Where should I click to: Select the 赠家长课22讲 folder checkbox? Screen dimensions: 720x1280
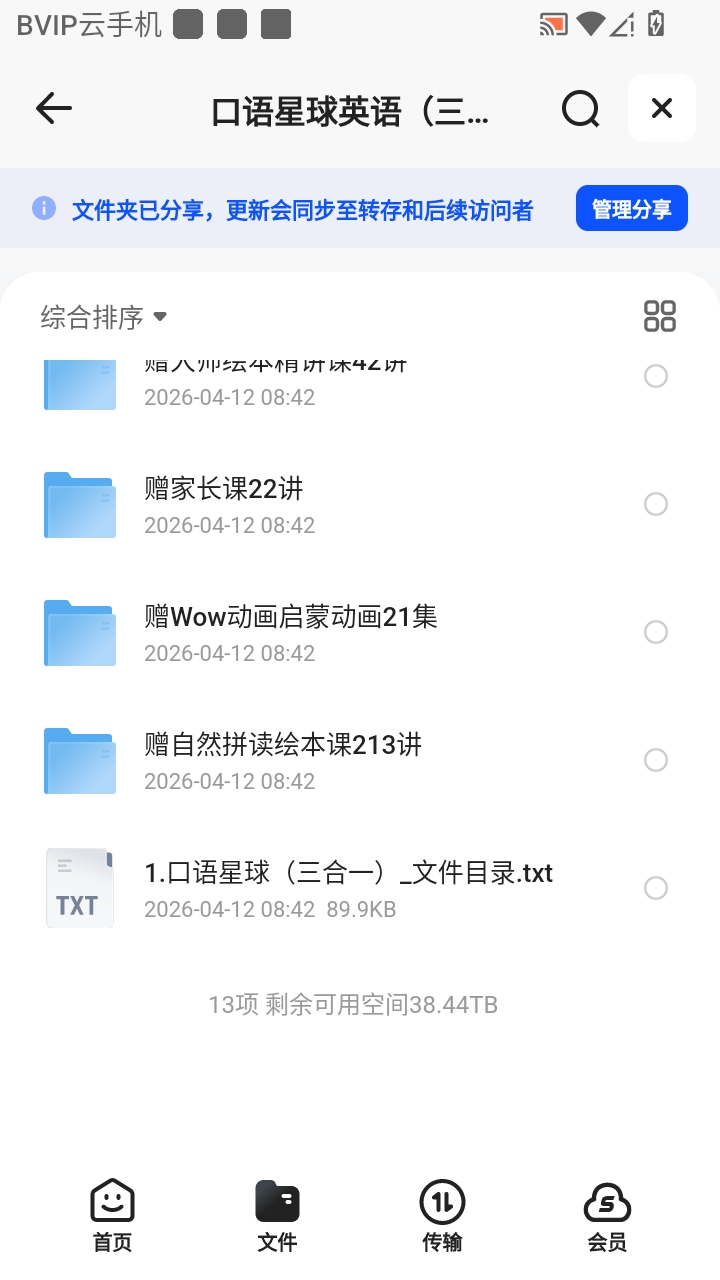click(x=656, y=504)
